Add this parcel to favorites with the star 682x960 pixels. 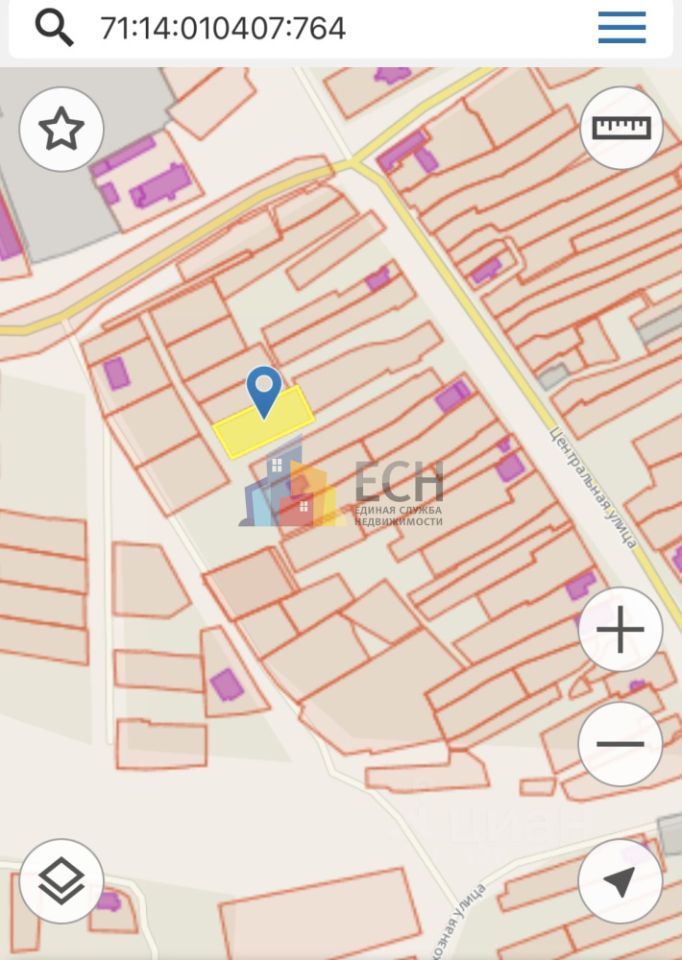click(x=62, y=130)
